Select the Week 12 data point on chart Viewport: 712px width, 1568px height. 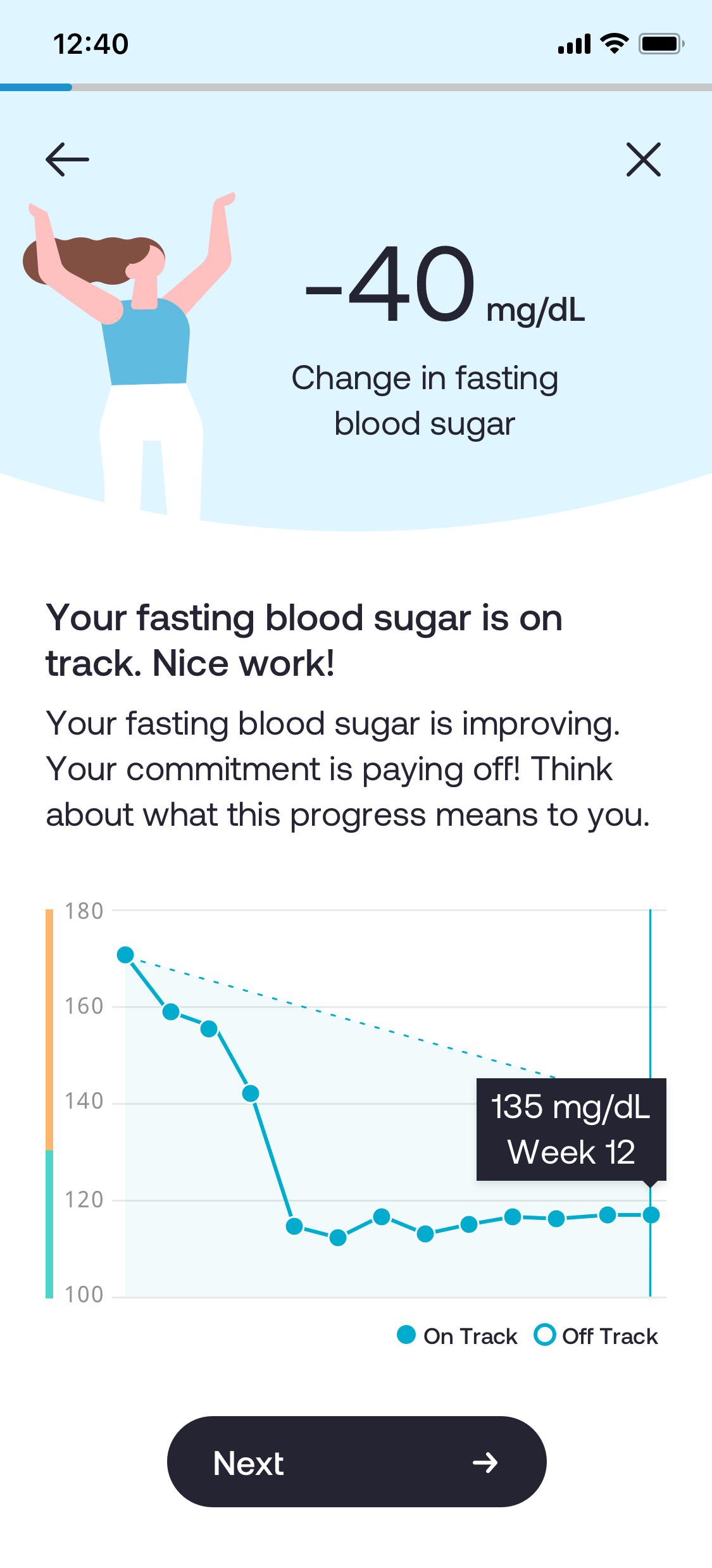click(x=651, y=1215)
